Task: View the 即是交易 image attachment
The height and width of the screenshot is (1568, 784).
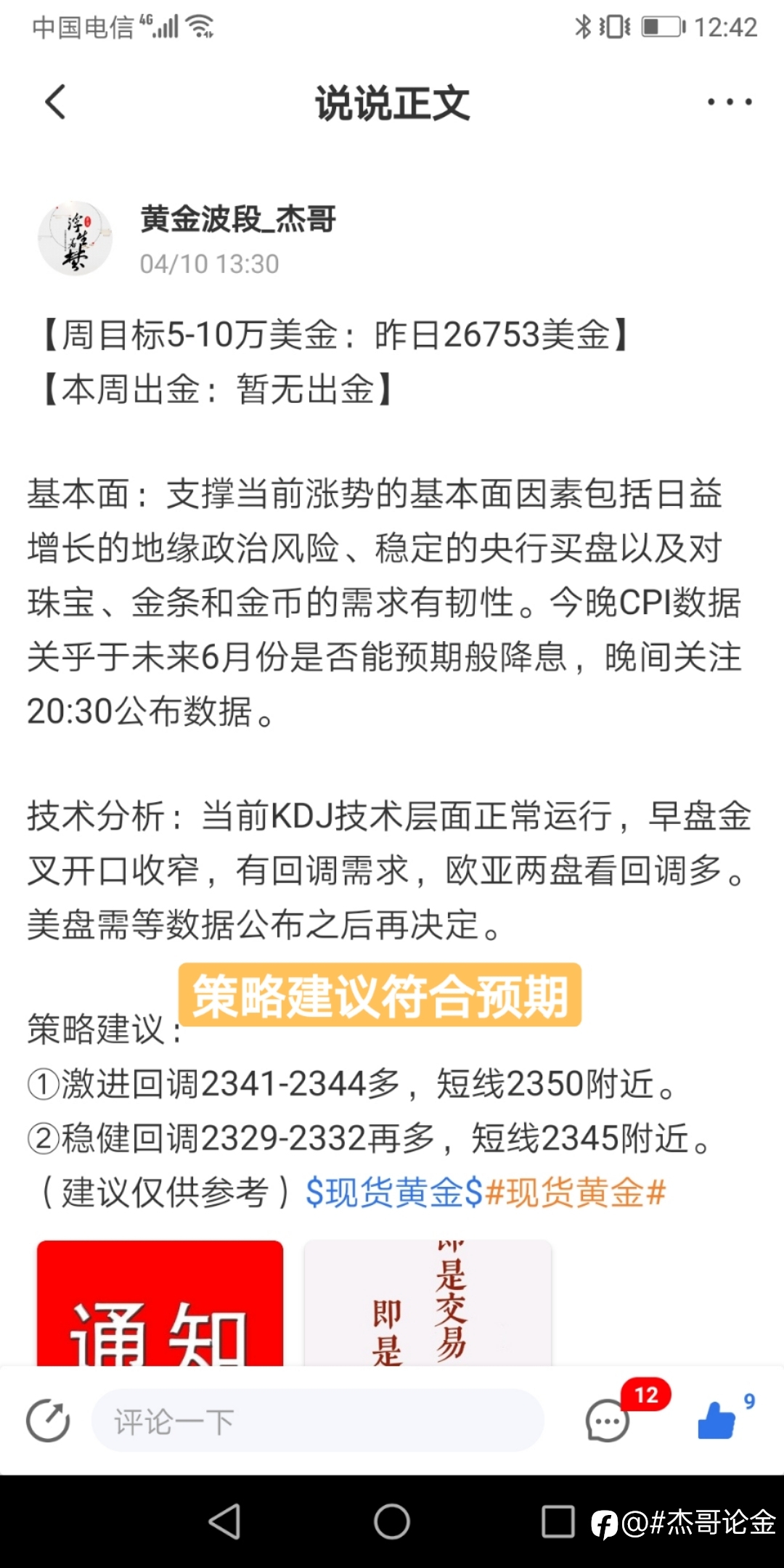Action: click(428, 1303)
